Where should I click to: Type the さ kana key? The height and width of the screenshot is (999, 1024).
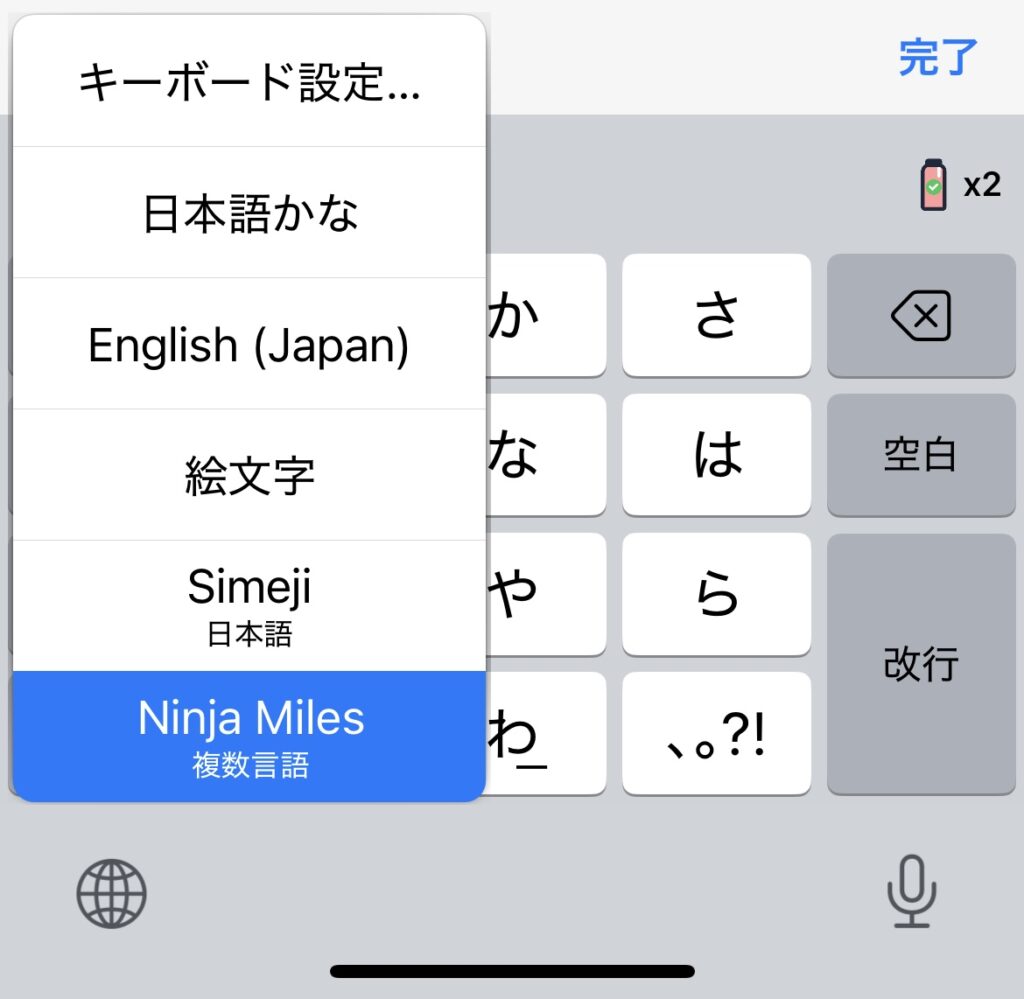(x=716, y=316)
